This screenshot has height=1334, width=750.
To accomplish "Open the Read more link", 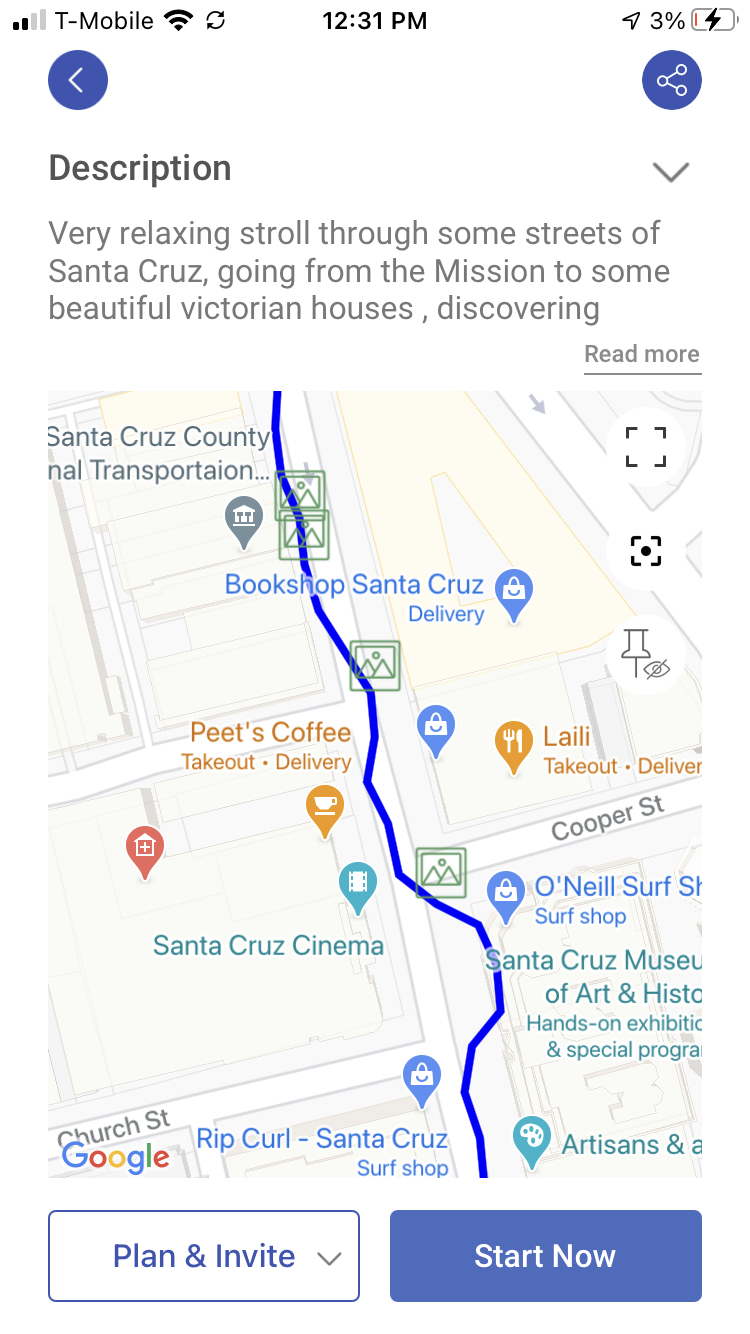I will pos(642,355).
